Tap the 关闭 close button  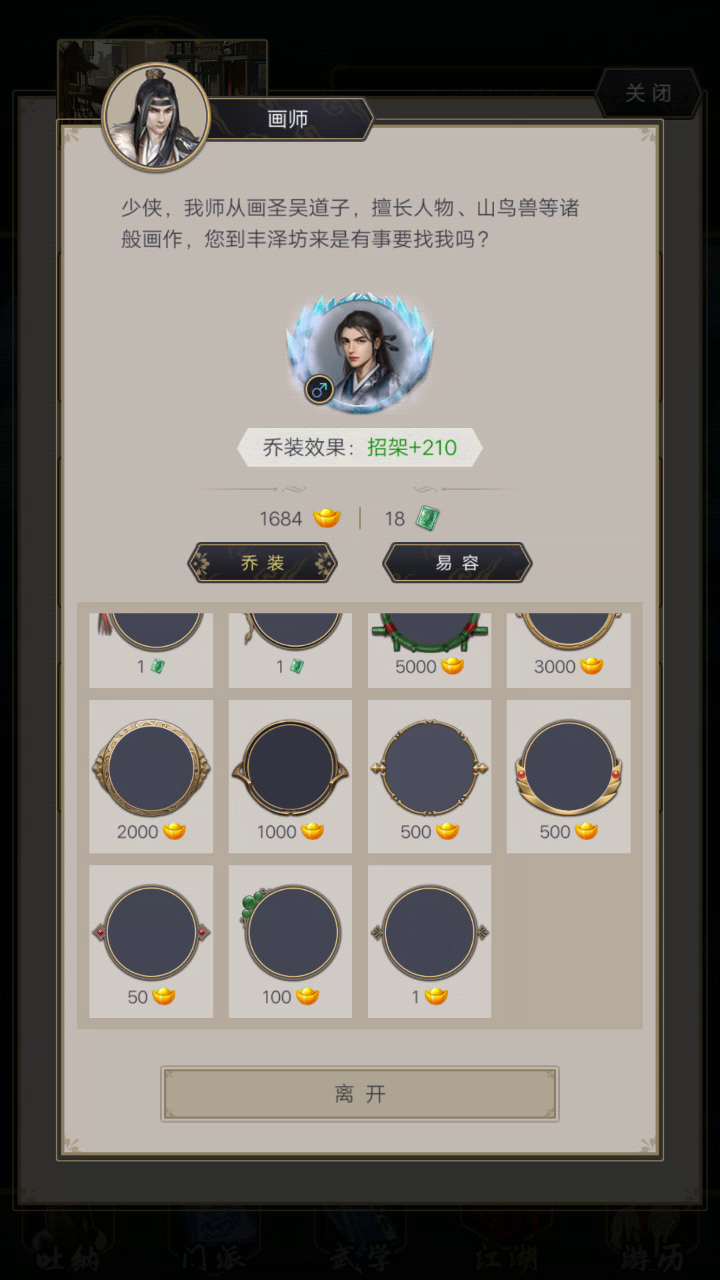point(648,93)
